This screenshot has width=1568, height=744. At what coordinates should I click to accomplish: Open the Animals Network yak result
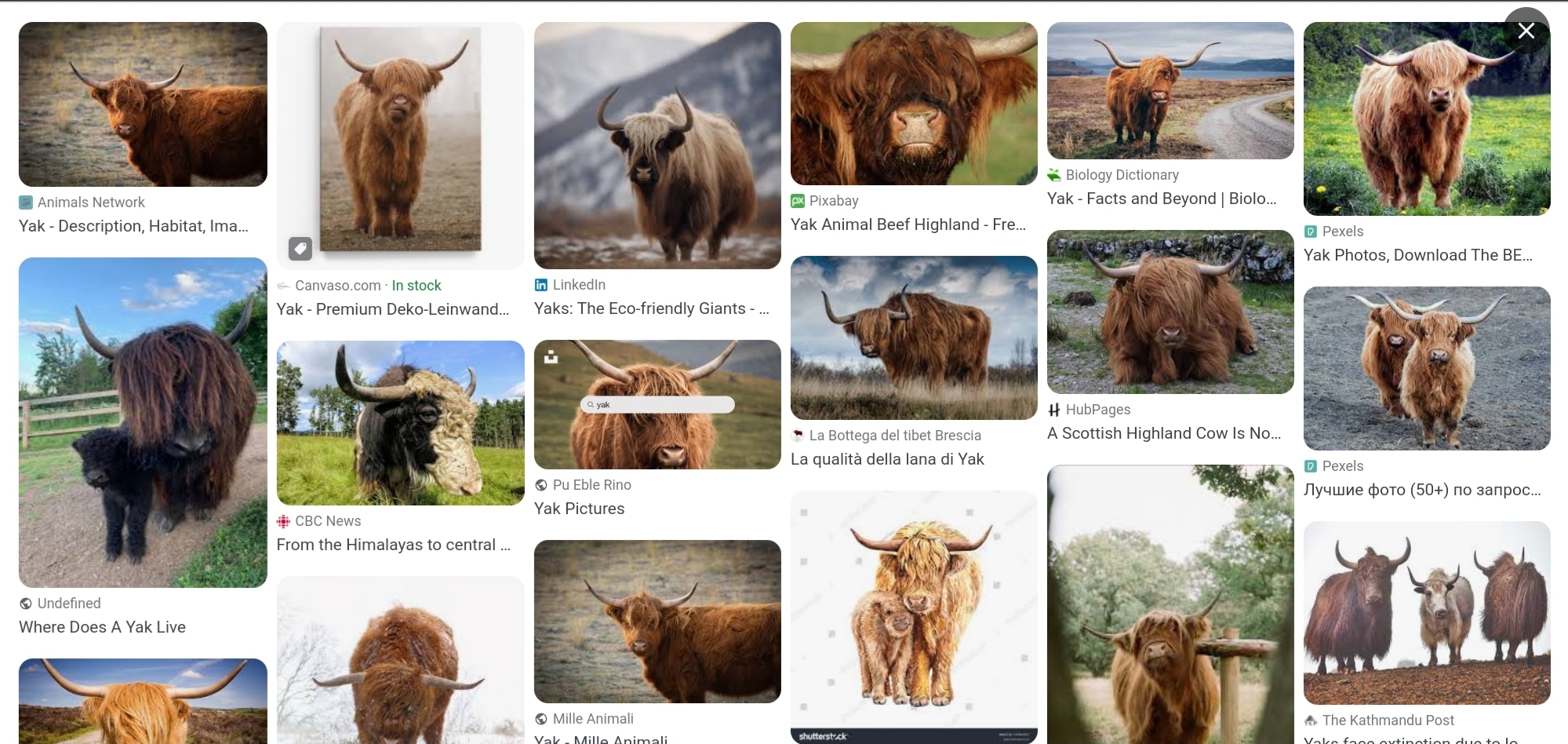(143, 104)
